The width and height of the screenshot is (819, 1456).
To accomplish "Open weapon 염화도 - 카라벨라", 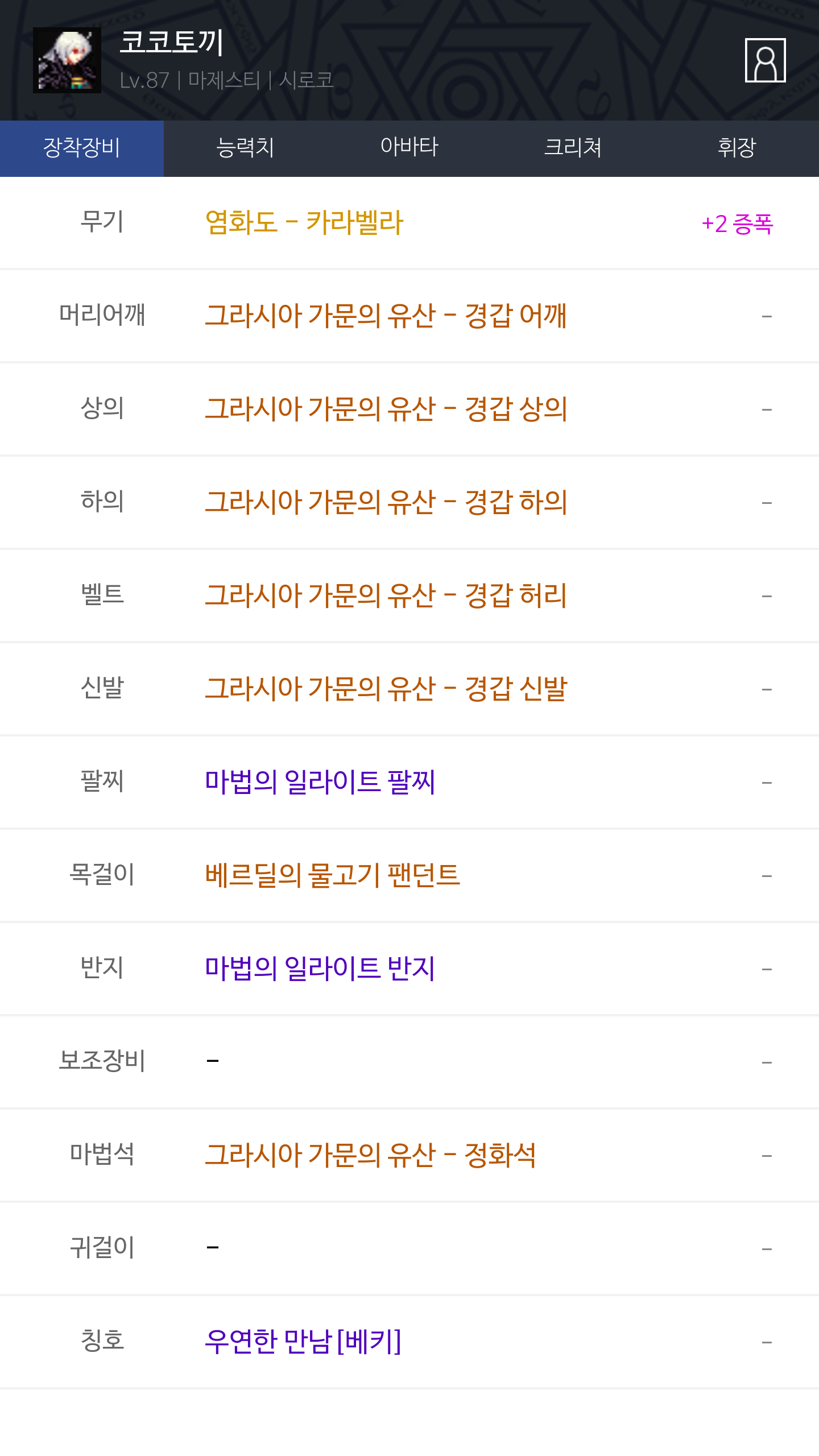I will pyautogui.click(x=304, y=222).
